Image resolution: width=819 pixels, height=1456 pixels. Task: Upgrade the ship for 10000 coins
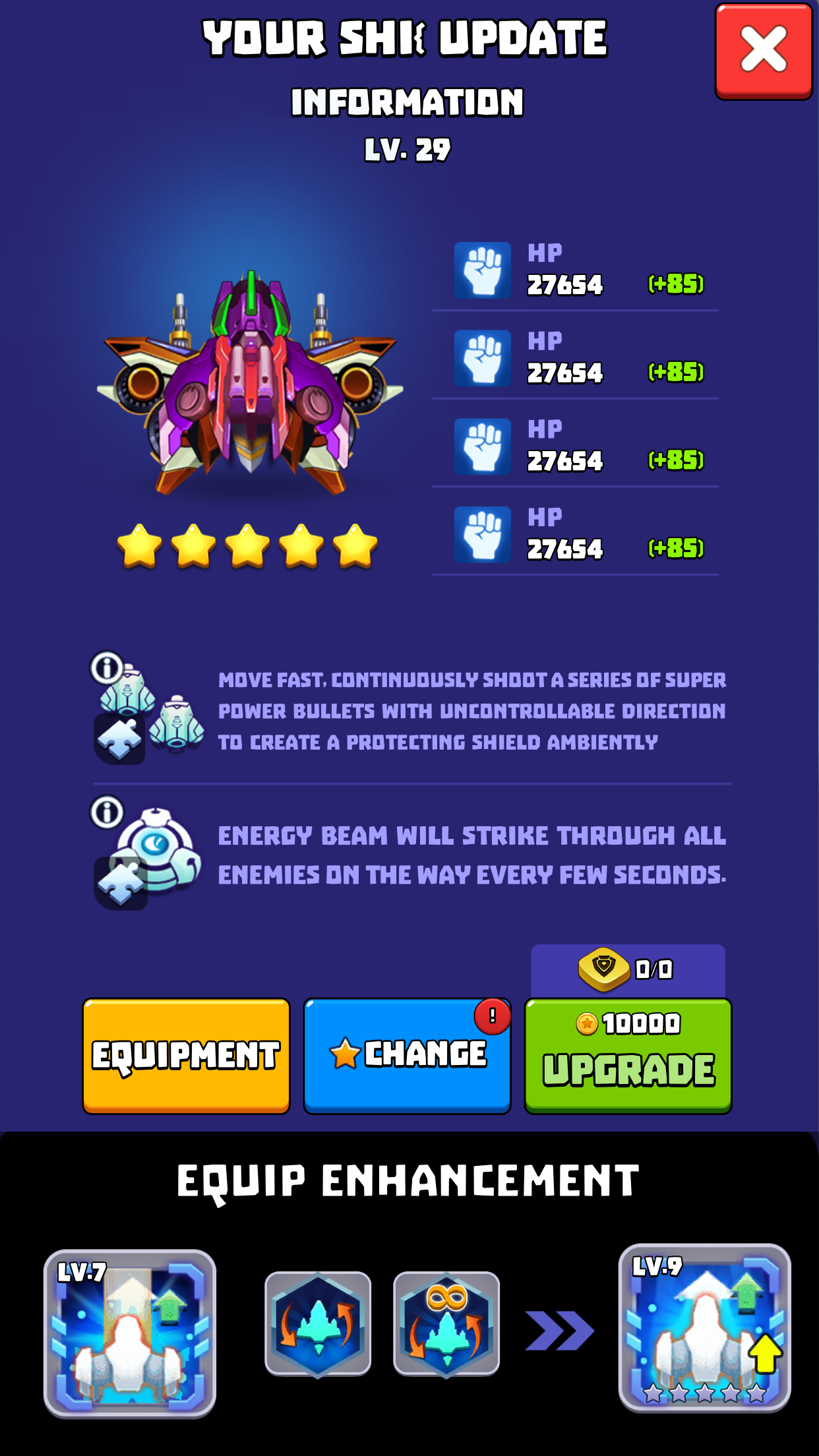628,1056
